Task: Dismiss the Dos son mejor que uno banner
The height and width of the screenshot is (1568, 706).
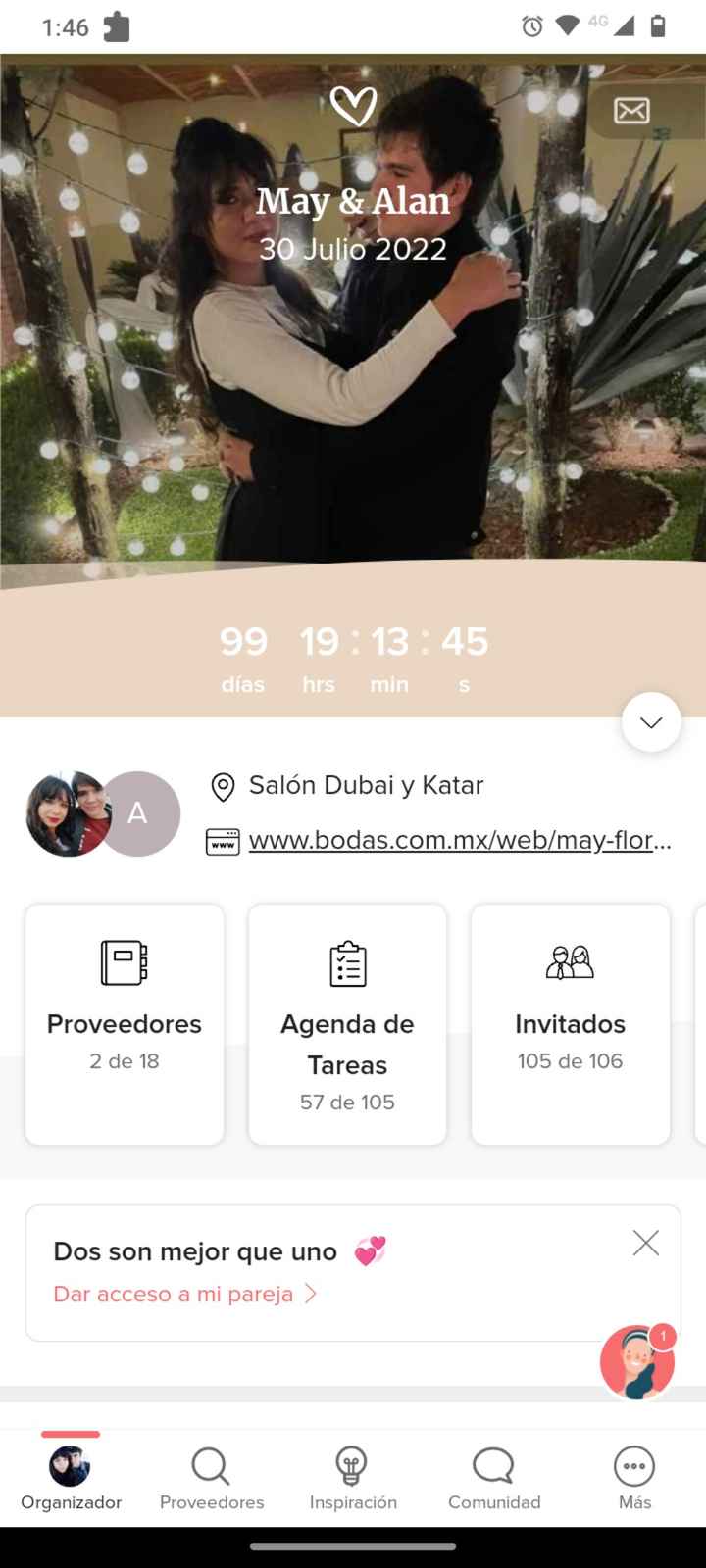Action: pyautogui.click(x=645, y=1242)
